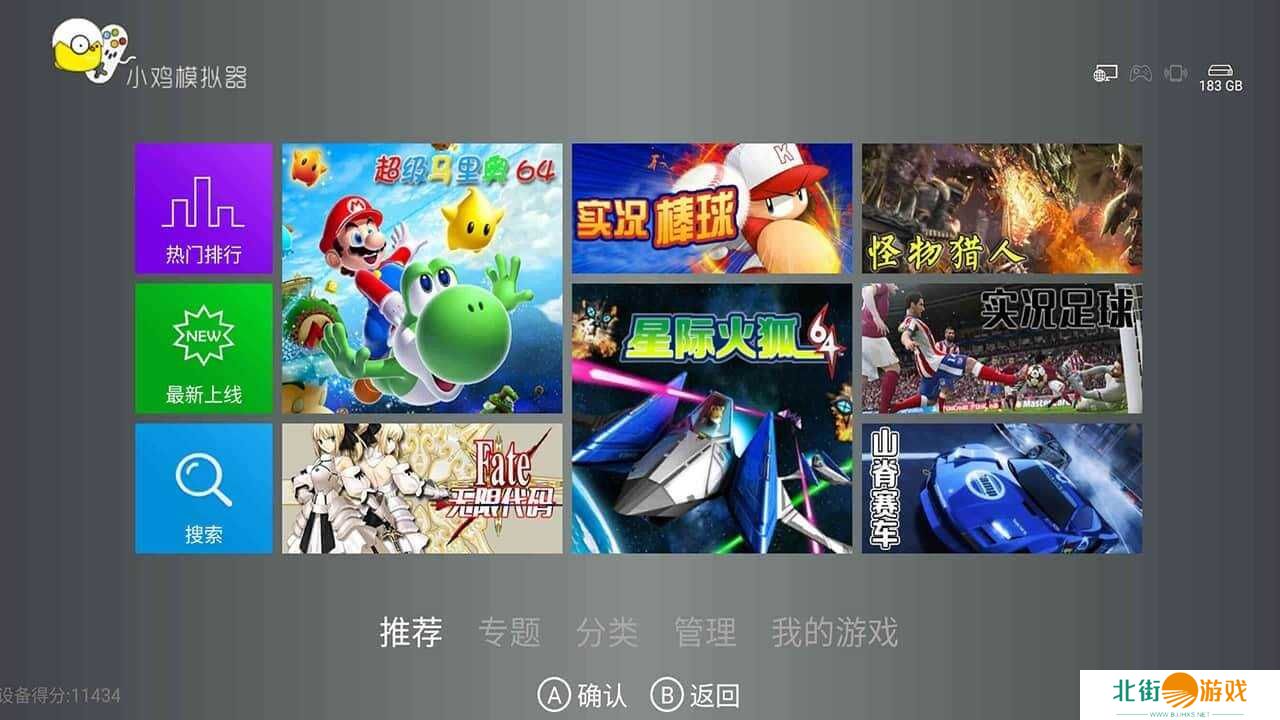
Task: Open the 最新上线 new releases tile
Action: 204,348
